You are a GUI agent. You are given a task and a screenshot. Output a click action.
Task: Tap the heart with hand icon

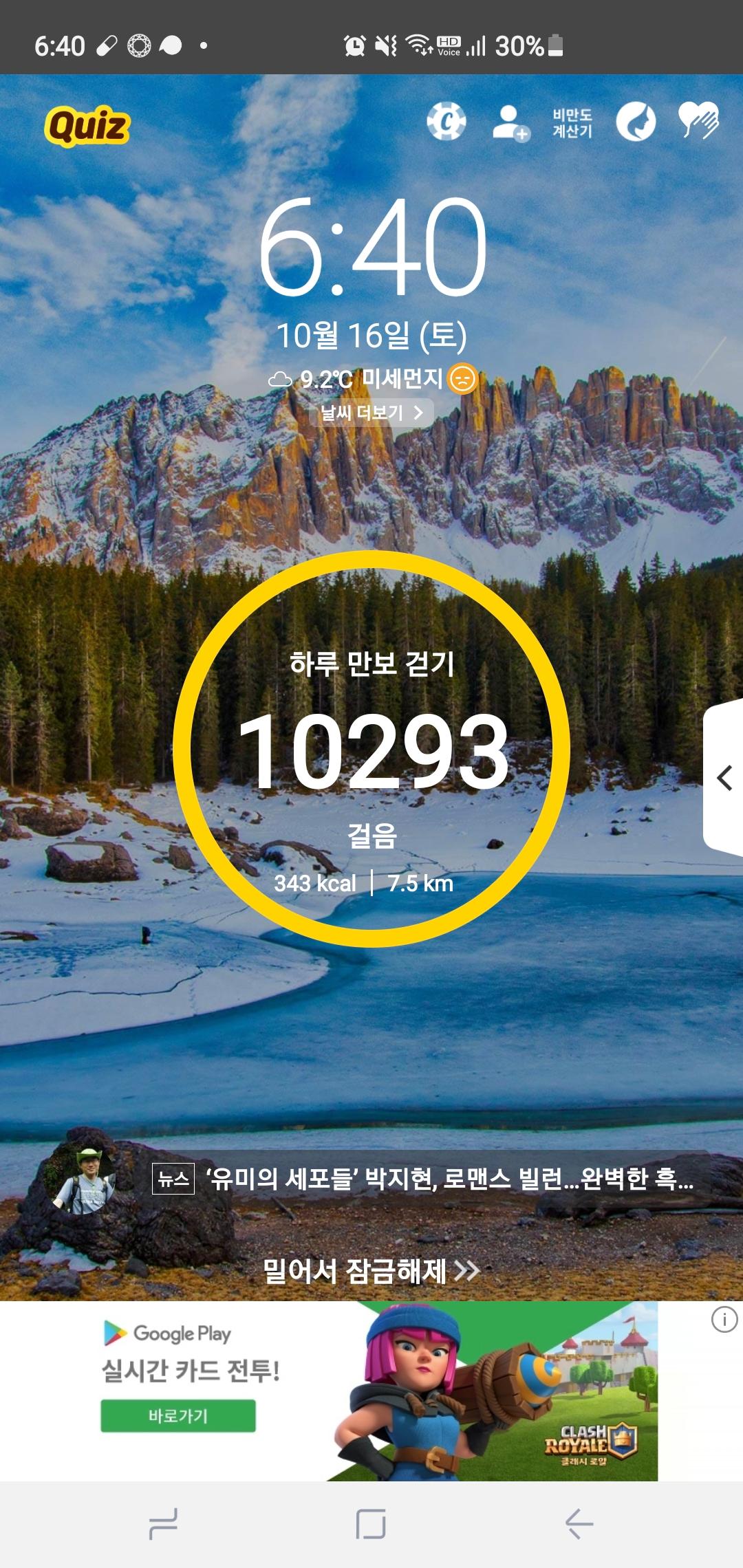pos(698,121)
